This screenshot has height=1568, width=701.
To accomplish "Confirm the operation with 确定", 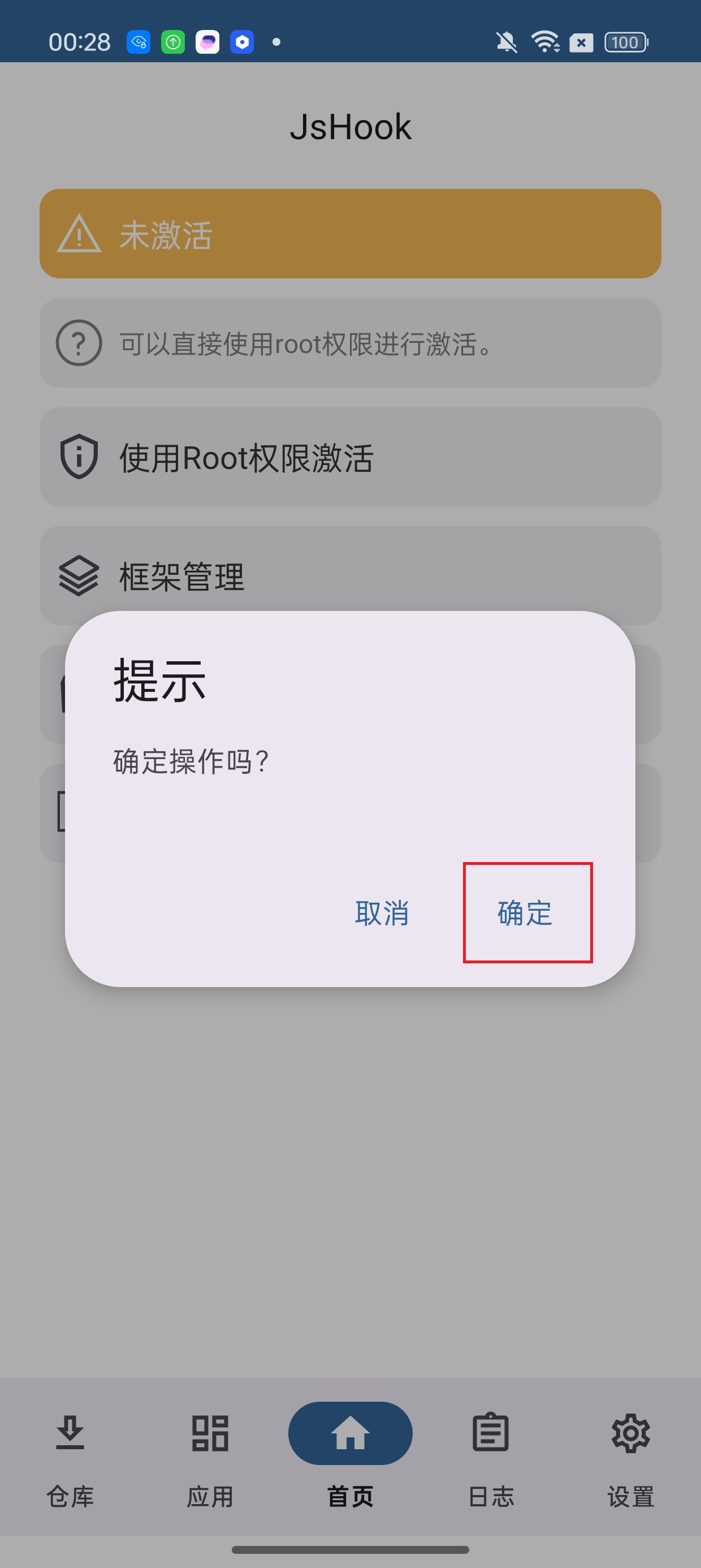I will click(x=526, y=913).
